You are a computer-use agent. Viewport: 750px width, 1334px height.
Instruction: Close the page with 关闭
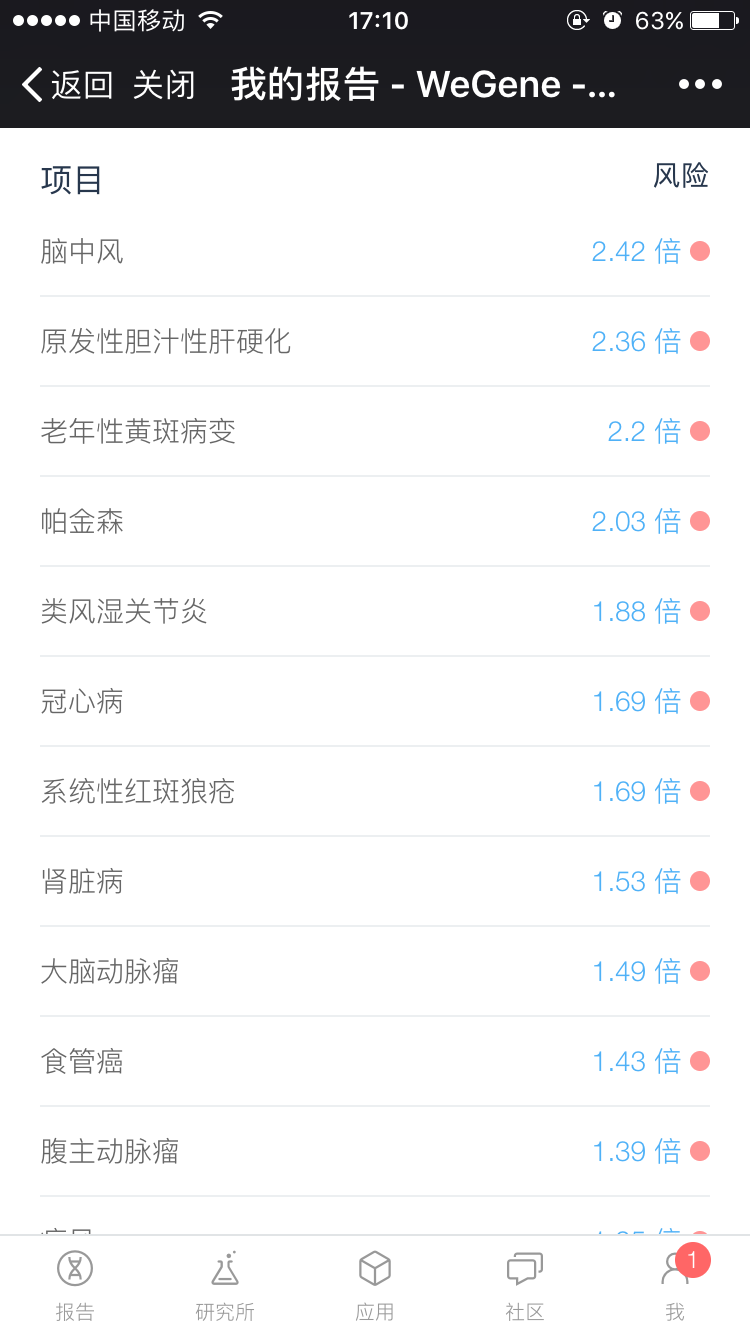point(164,85)
